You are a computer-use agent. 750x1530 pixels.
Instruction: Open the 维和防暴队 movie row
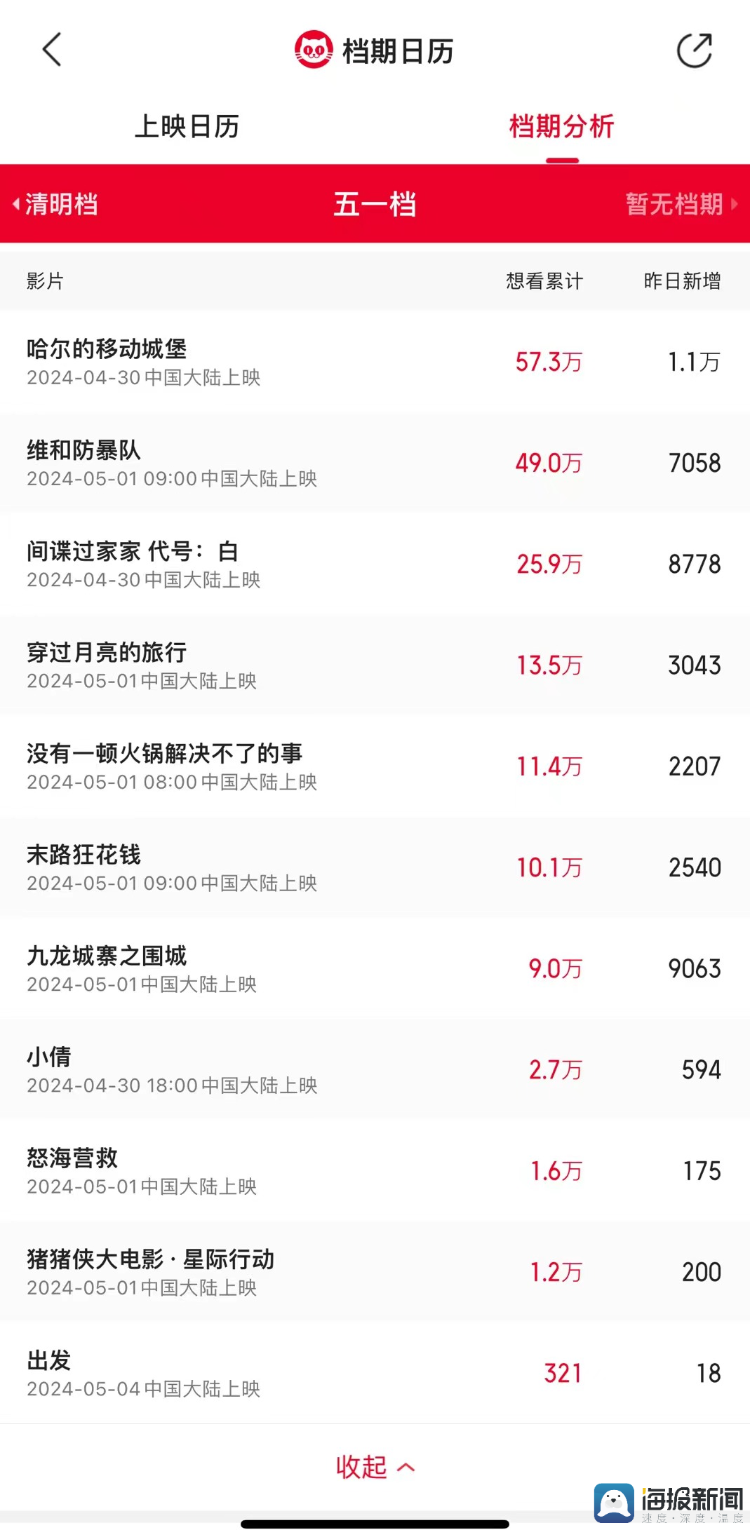[375, 462]
